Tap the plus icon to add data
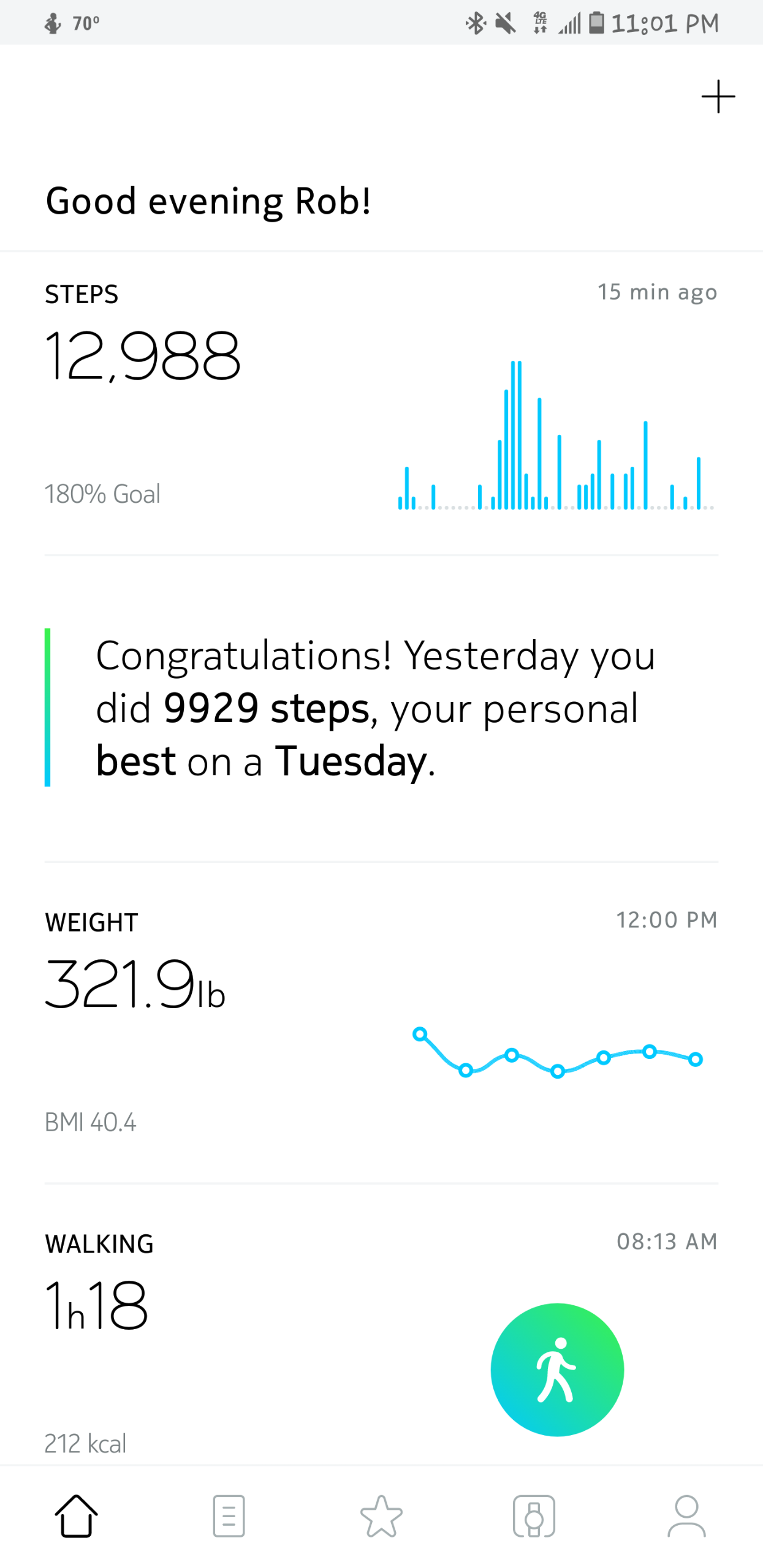Image resolution: width=763 pixels, height=1568 pixels. click(x=718, y=97)
